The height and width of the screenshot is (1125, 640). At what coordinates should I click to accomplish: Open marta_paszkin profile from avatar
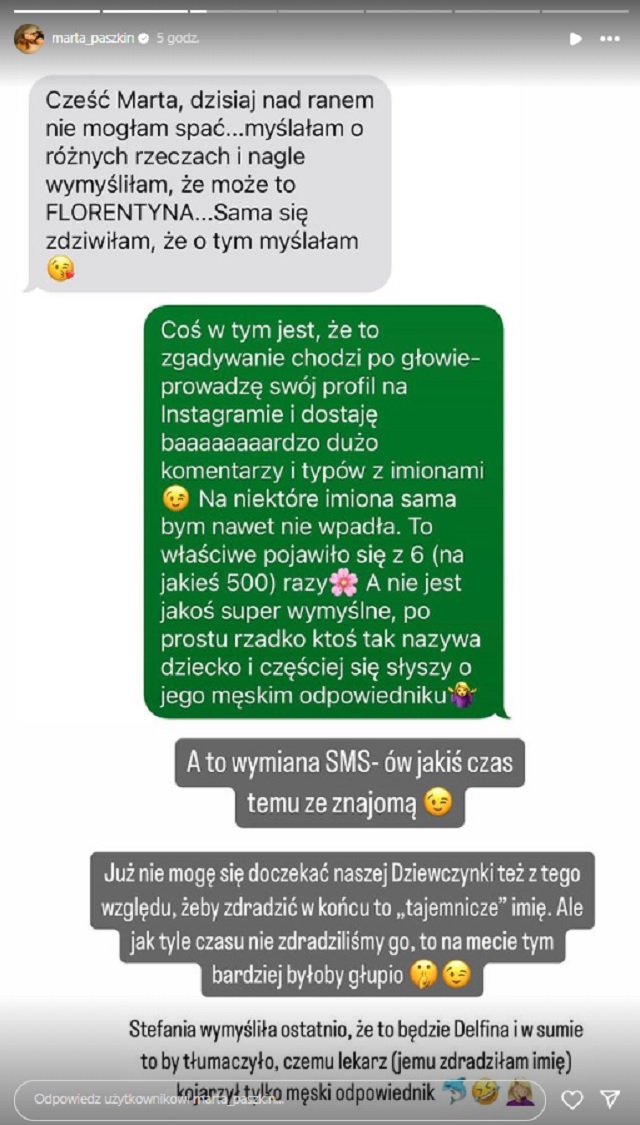pyautogui.click(x=28, y=38)
